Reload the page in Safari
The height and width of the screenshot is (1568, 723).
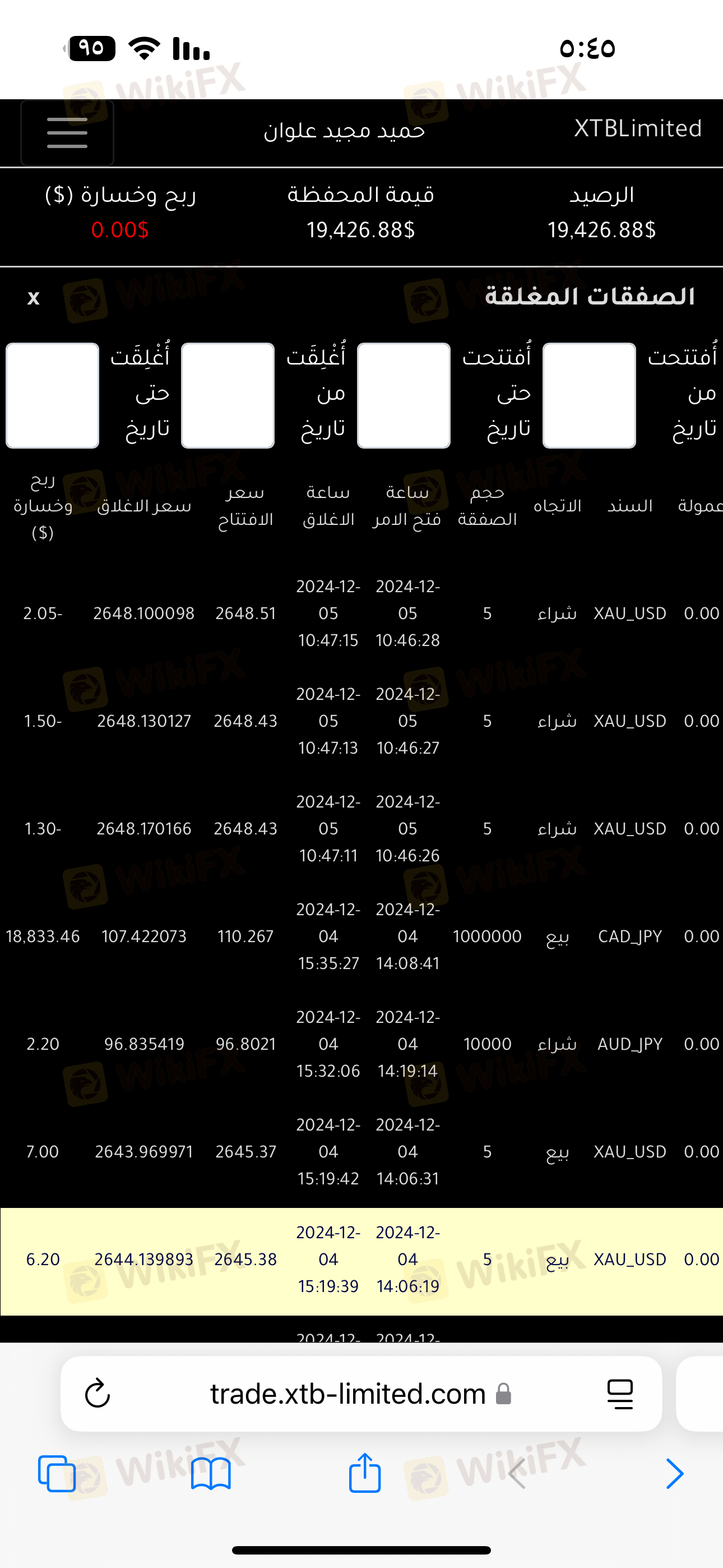(x=98, y=1393)
